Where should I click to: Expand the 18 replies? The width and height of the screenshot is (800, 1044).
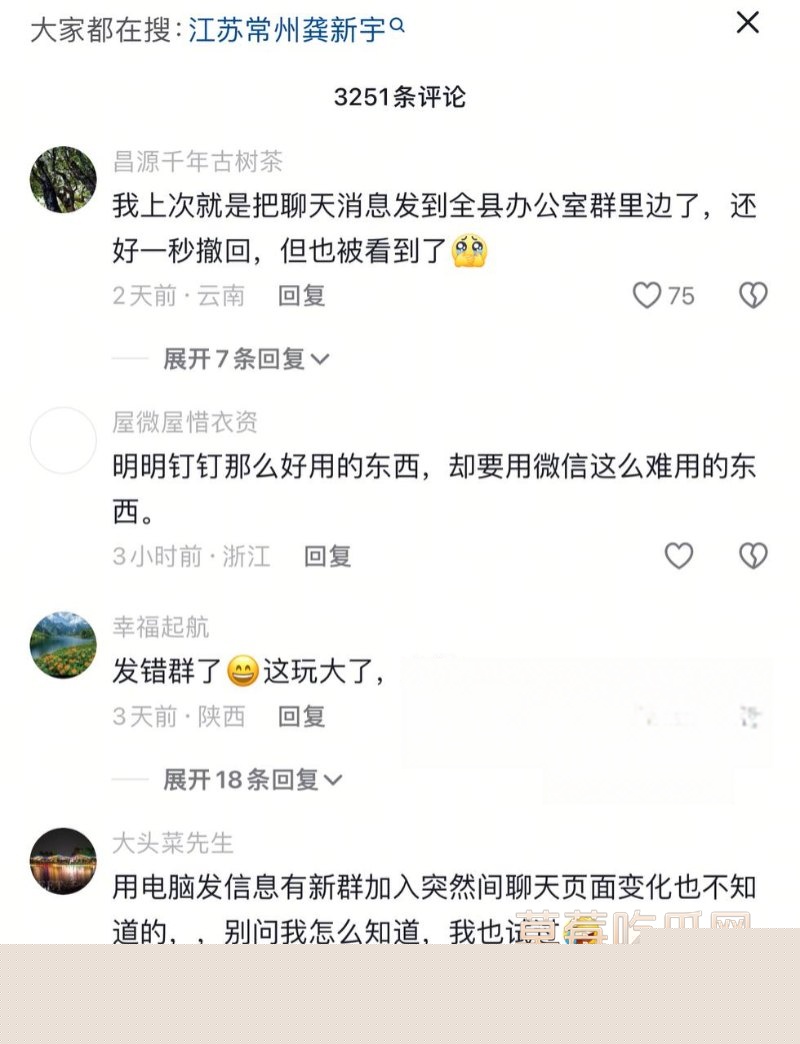[x=252, y=779]
